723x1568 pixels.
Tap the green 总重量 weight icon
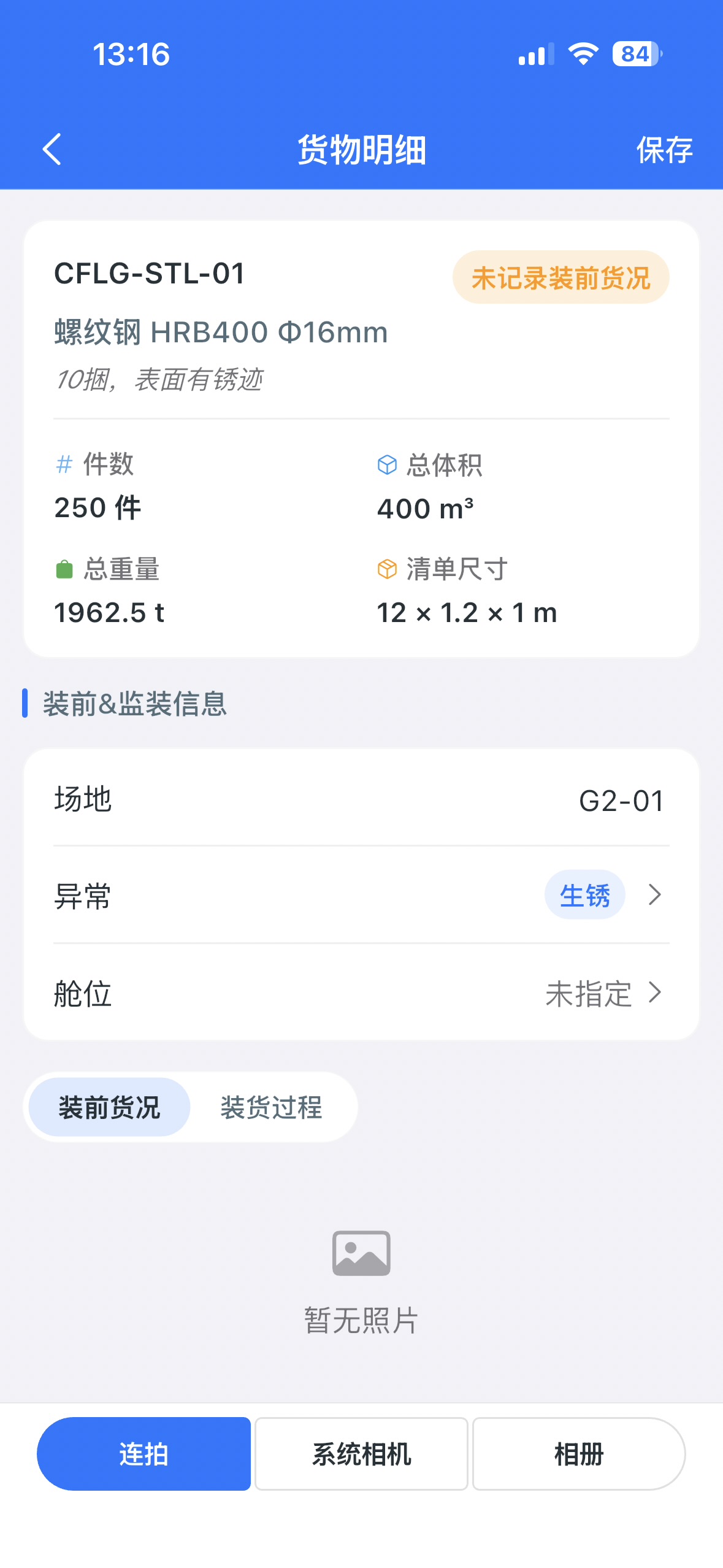coord(63,569)
